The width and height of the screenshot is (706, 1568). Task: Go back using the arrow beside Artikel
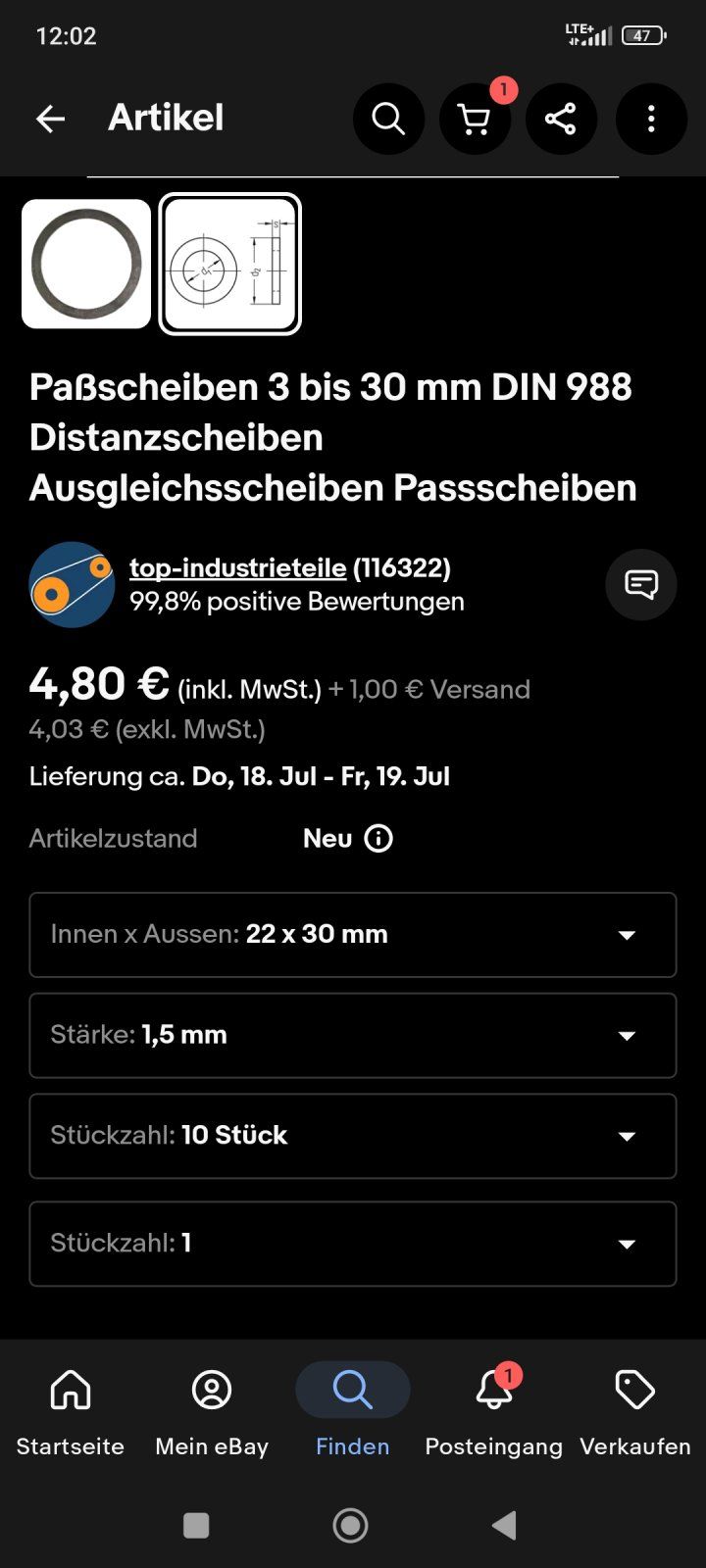coord(50,120)
